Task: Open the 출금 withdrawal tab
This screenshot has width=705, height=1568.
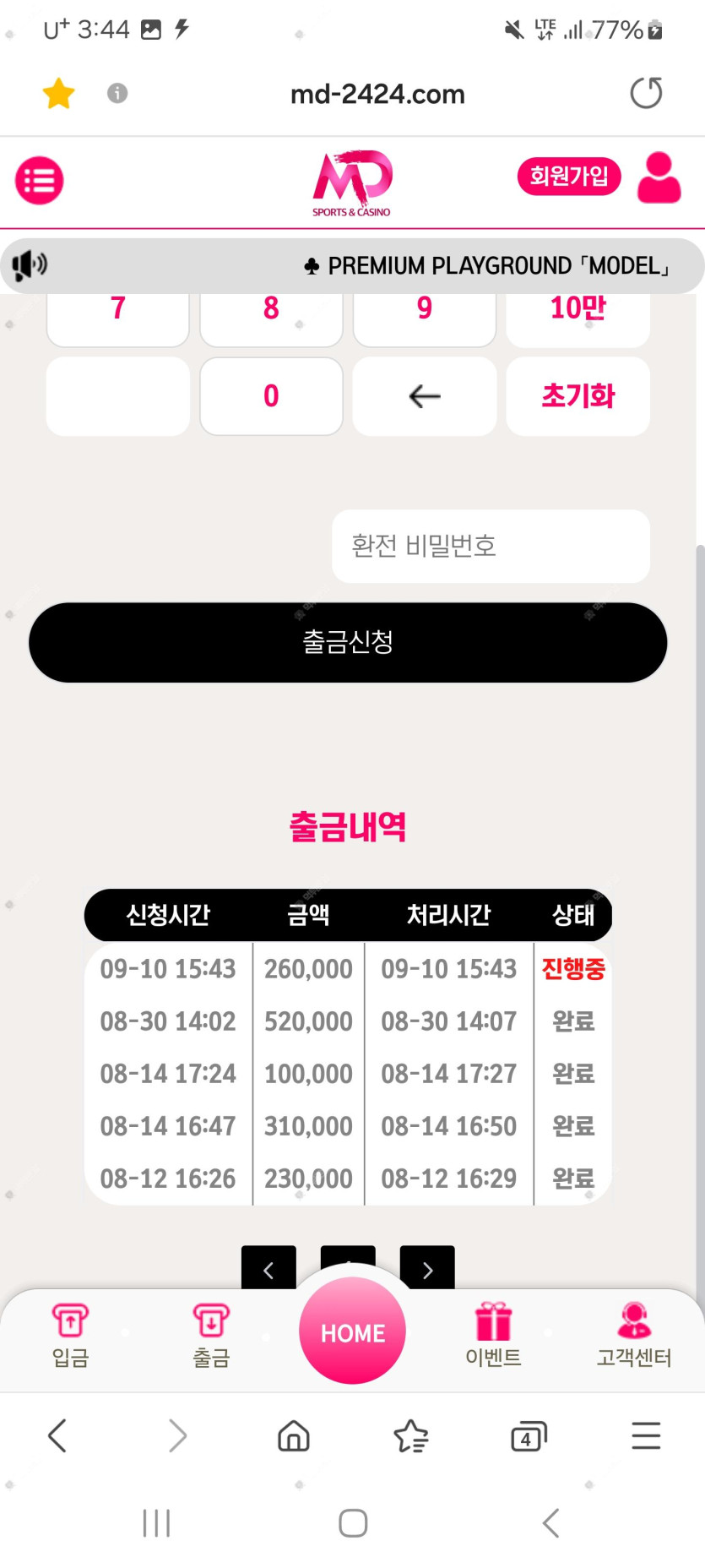Action: pyautogui.click(x=211, y=1334)
